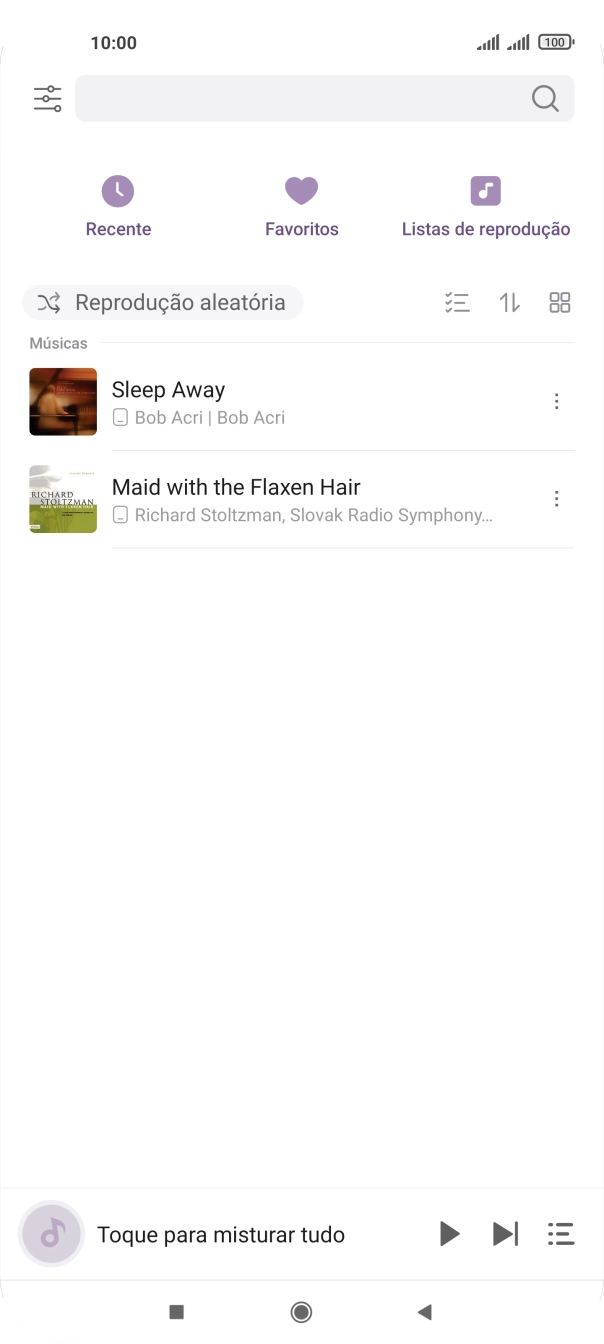The image size is (604, 1344).
Task: Open Recente section
Action: pos(118,207)
